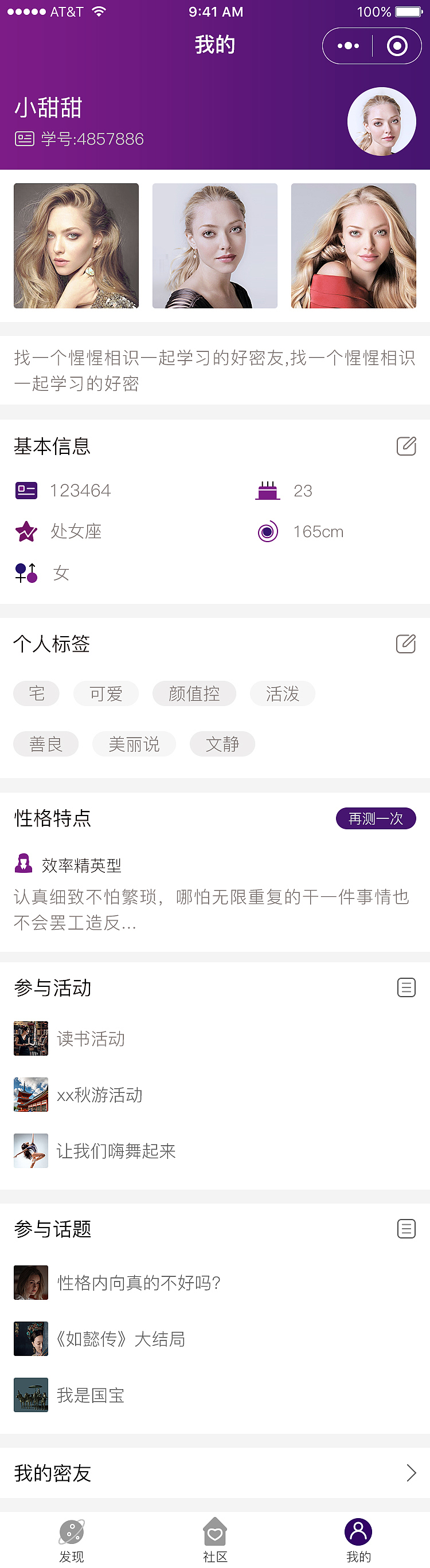Open the 读书活动 activity
The width and height of the screenshot is (430, 1568).
coord(90,1038)
